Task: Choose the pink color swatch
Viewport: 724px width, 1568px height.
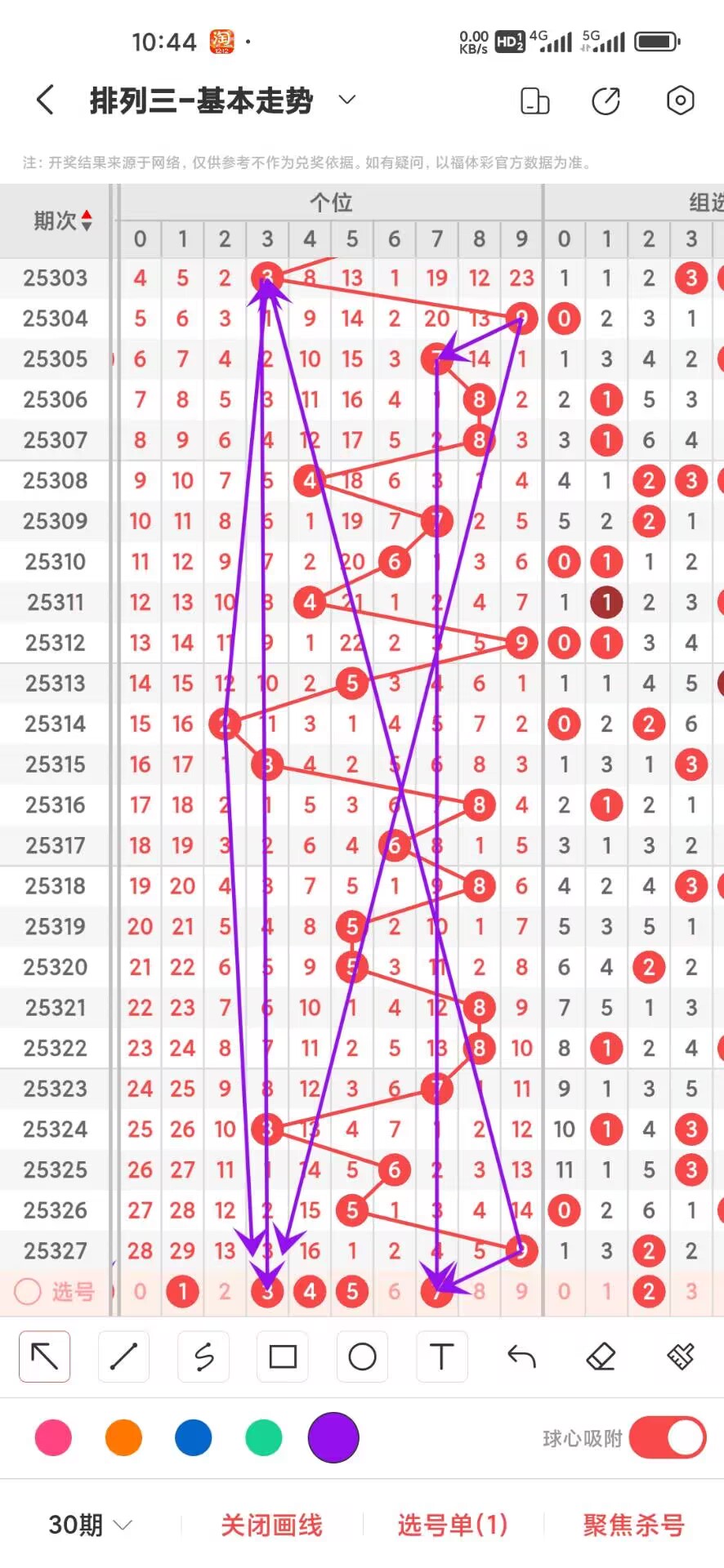Action: (x=53, y=1438)
